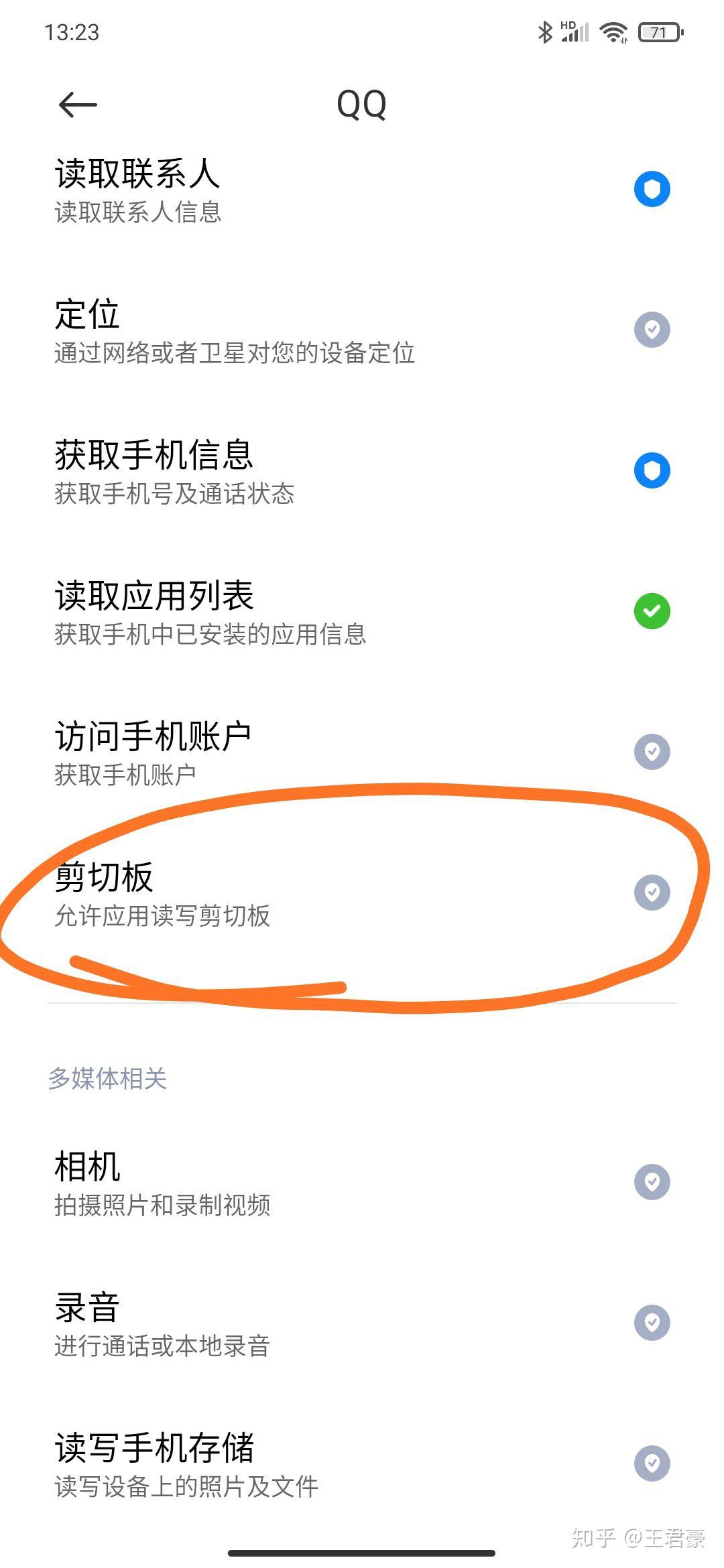Click the blue shield icon beside 读取联系人

pyautogui.click(x=651, y=188)
